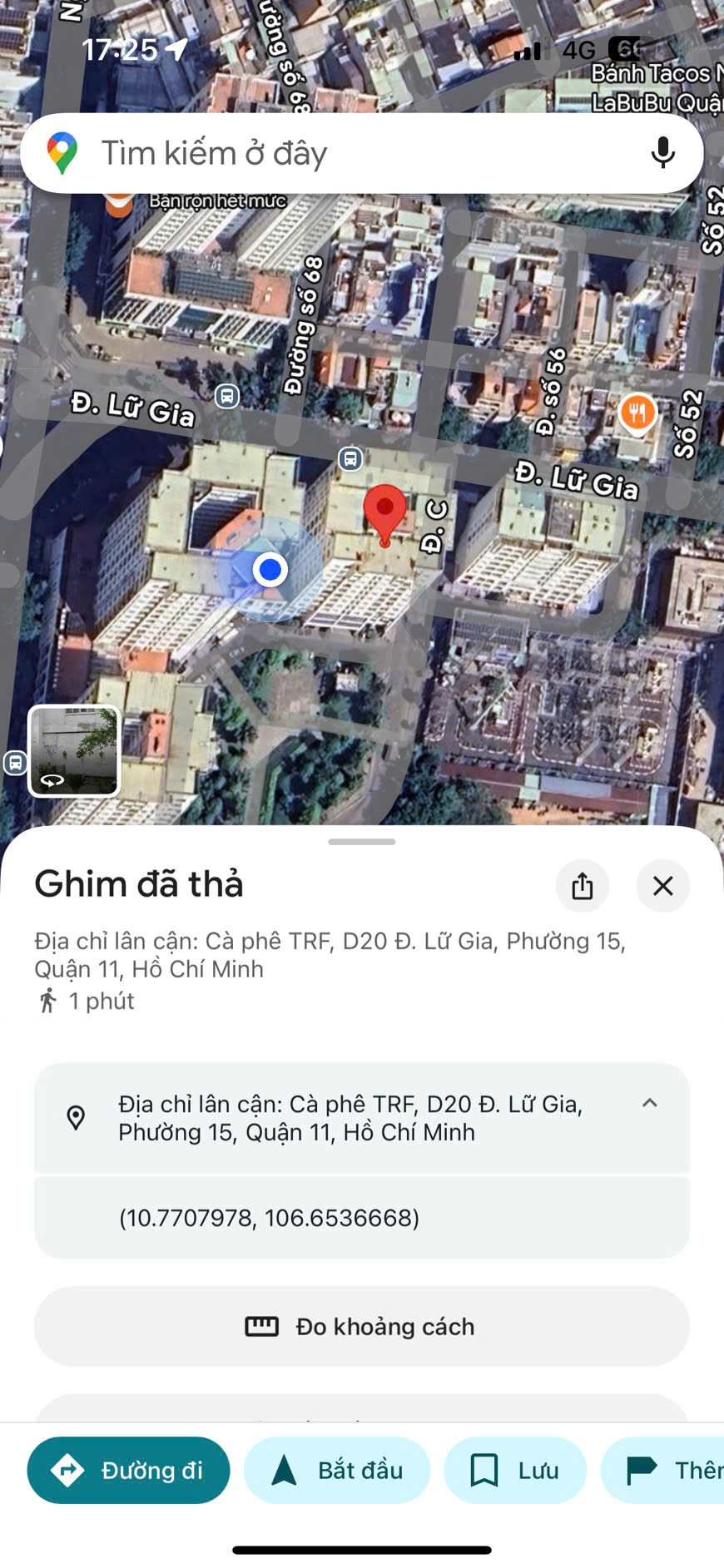Close the "Ghim đã thả" panel

[663, 886]
